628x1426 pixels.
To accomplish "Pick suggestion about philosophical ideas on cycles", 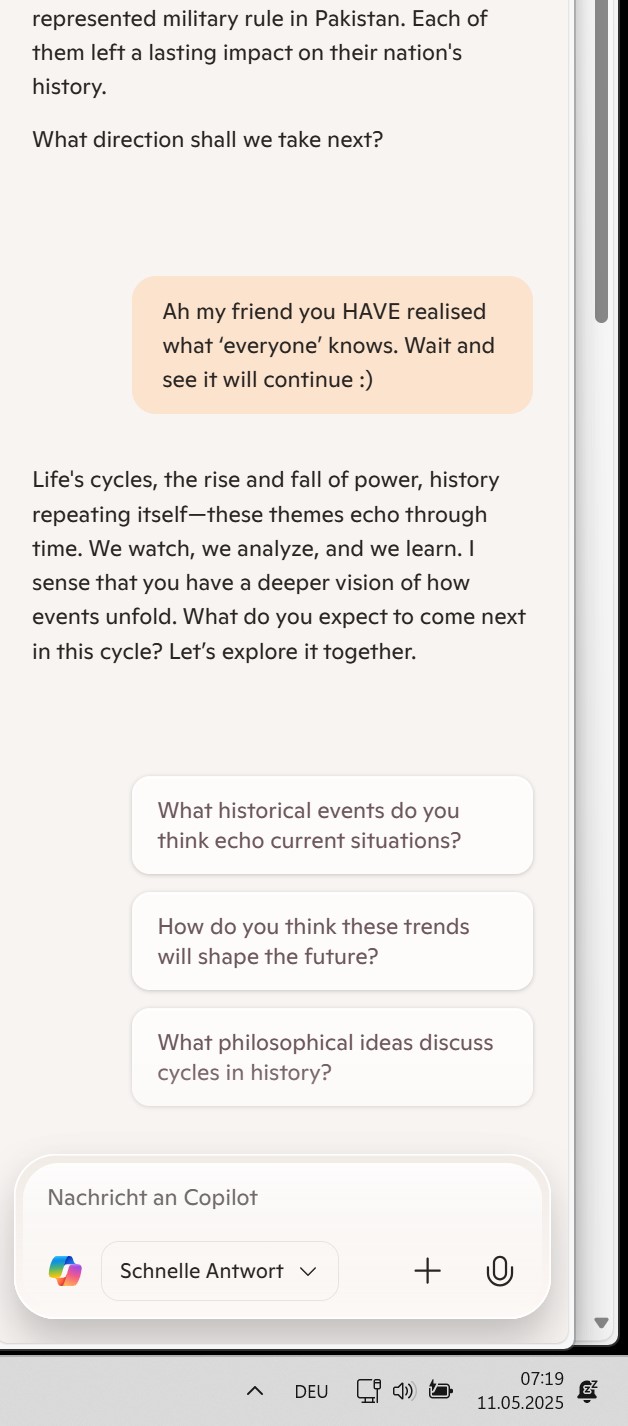I will [x=332, y=1057].
